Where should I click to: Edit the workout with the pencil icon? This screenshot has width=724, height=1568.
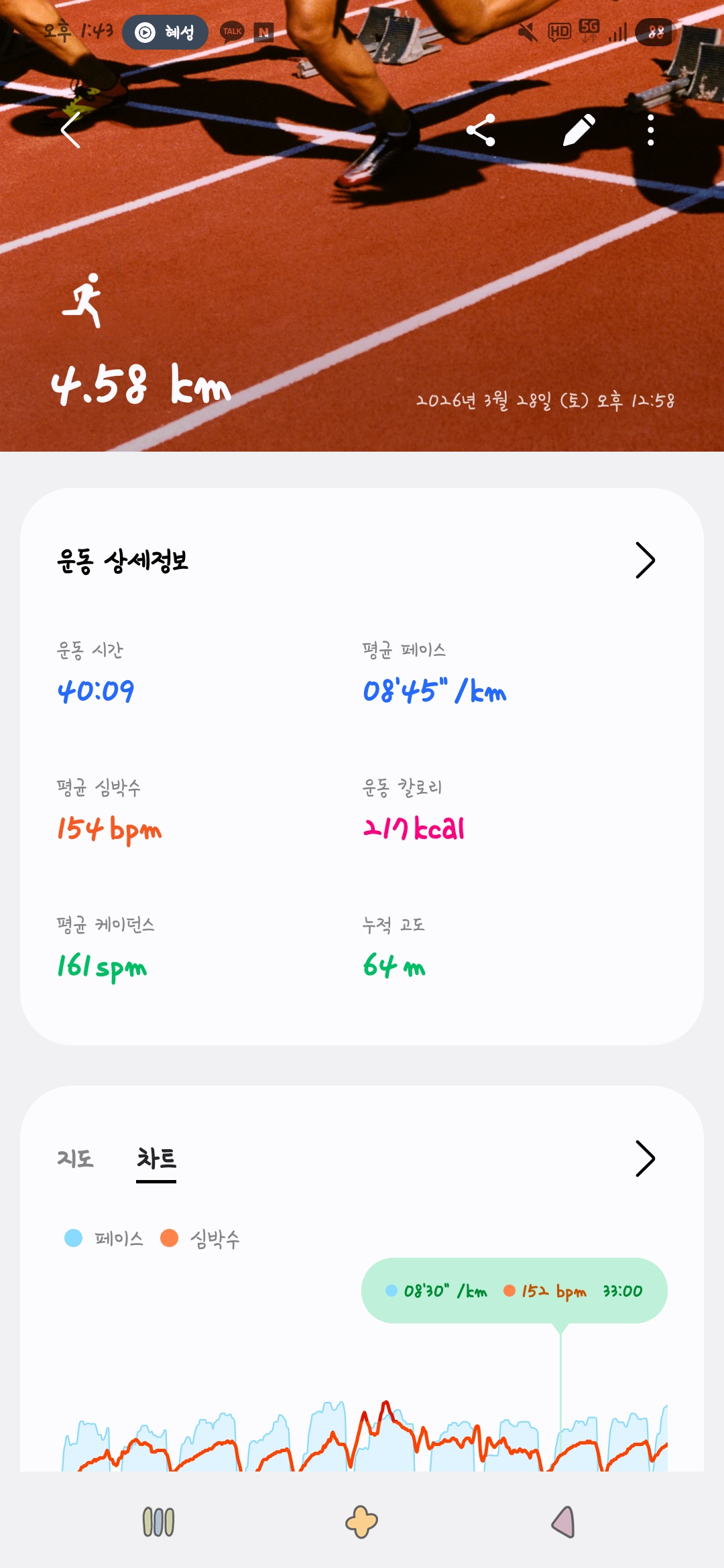[579, 130]
